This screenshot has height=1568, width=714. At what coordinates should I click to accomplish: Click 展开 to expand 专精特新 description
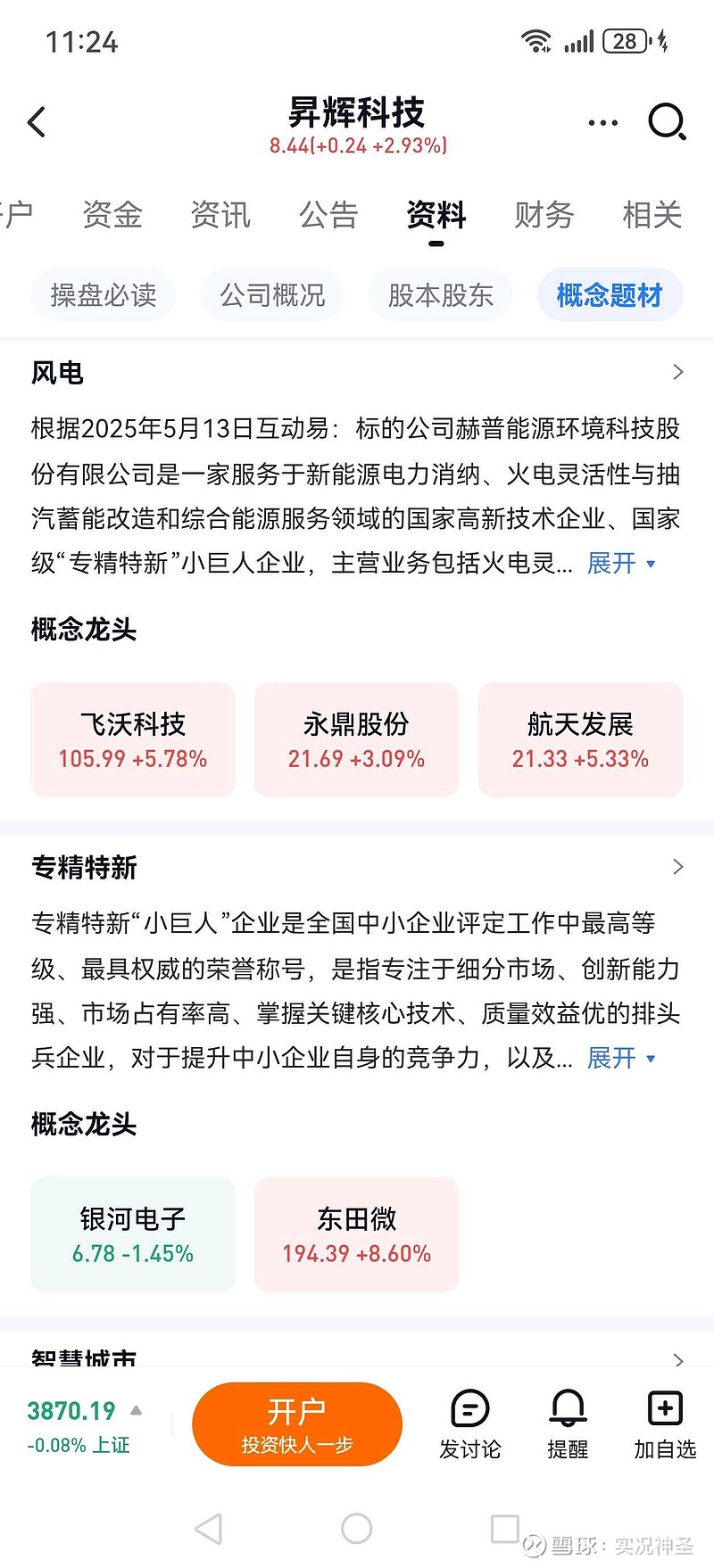pos(611,1059)
